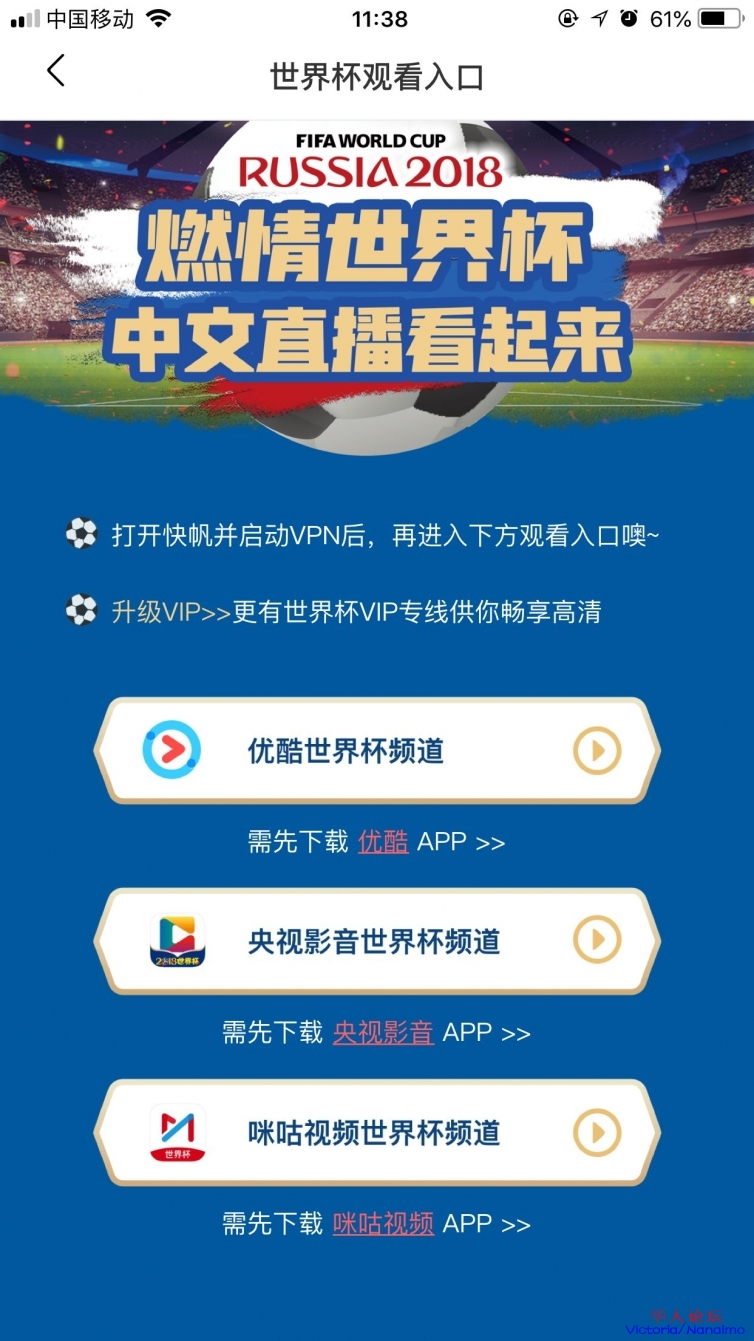Open the 咪咕视频世界杯频道 entry bar
Screen dimensions: 754x1341
377,1133
